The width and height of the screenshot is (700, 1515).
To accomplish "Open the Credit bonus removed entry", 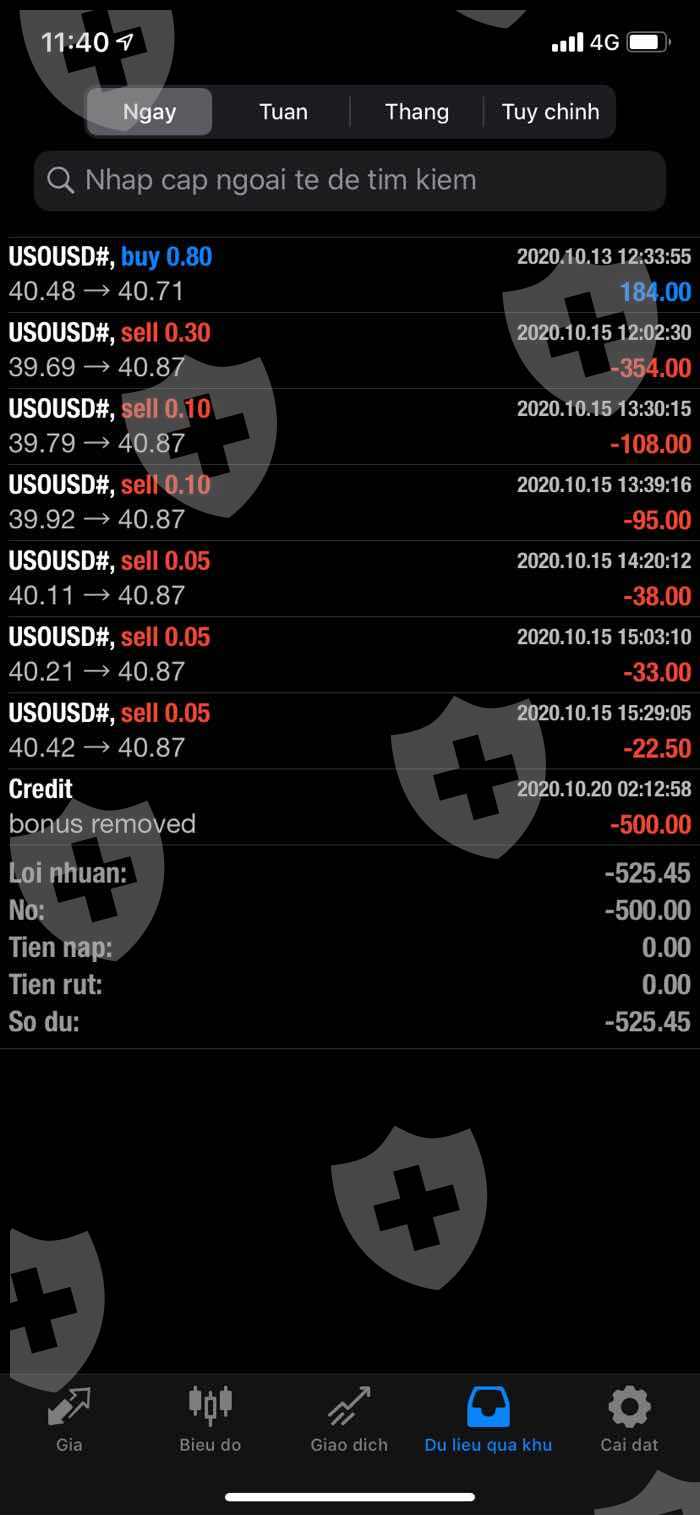I will (350, 807).
